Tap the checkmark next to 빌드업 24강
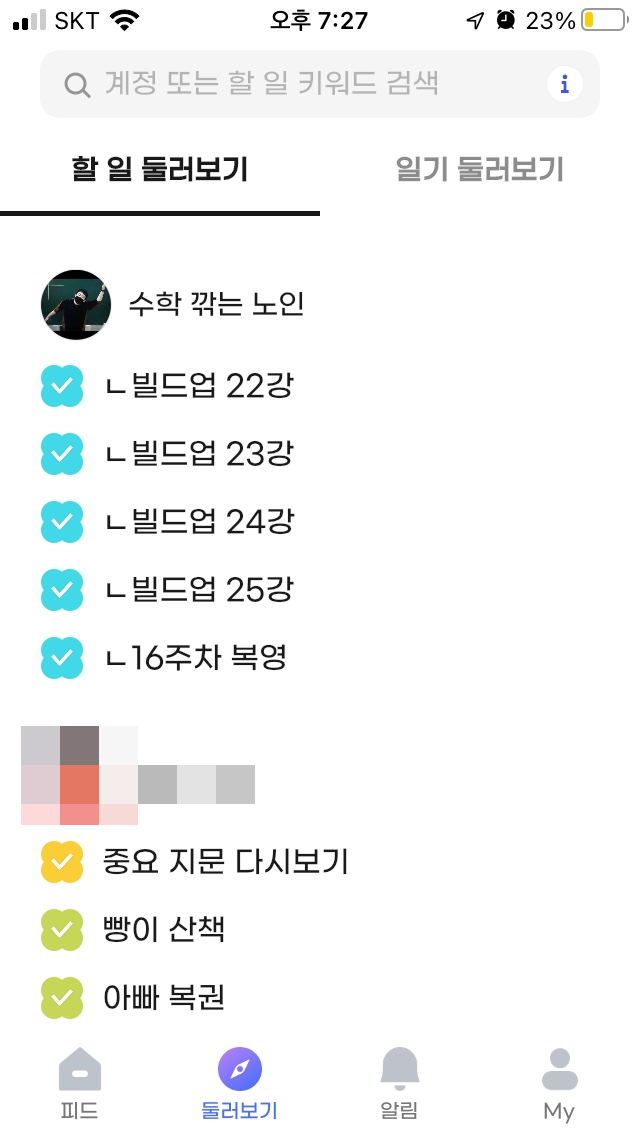The image size is (640, 1136). pyautogui.click(x=62, y=522)
